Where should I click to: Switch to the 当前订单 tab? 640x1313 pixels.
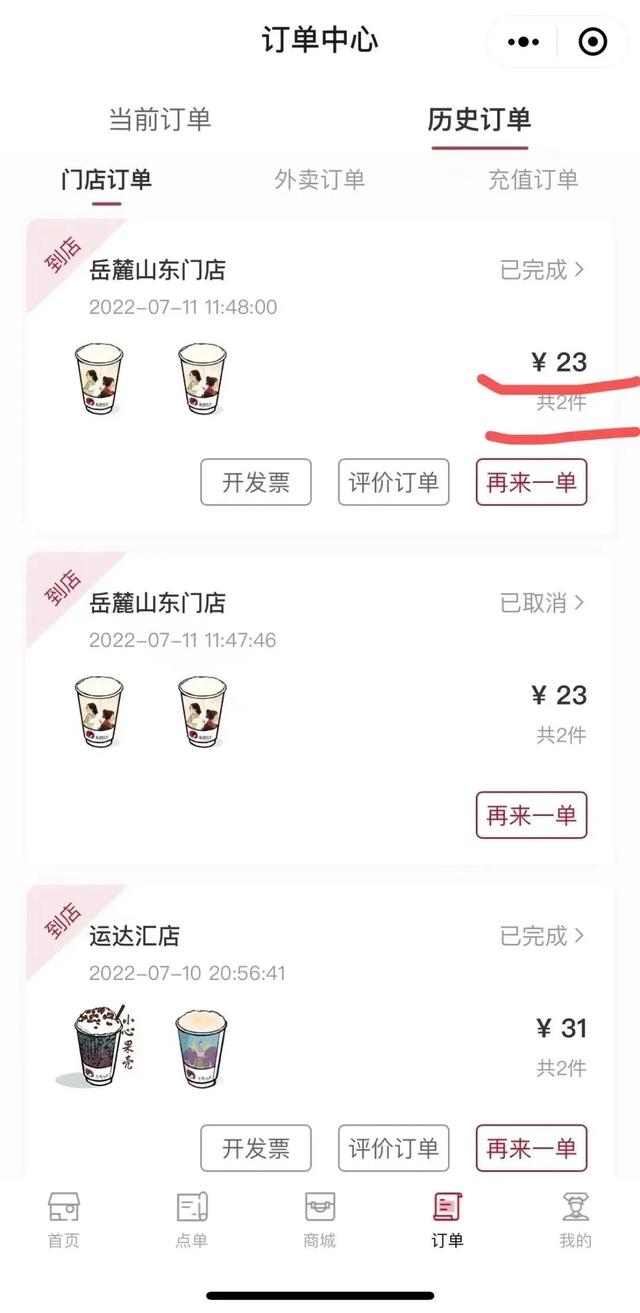click(160, 120)
